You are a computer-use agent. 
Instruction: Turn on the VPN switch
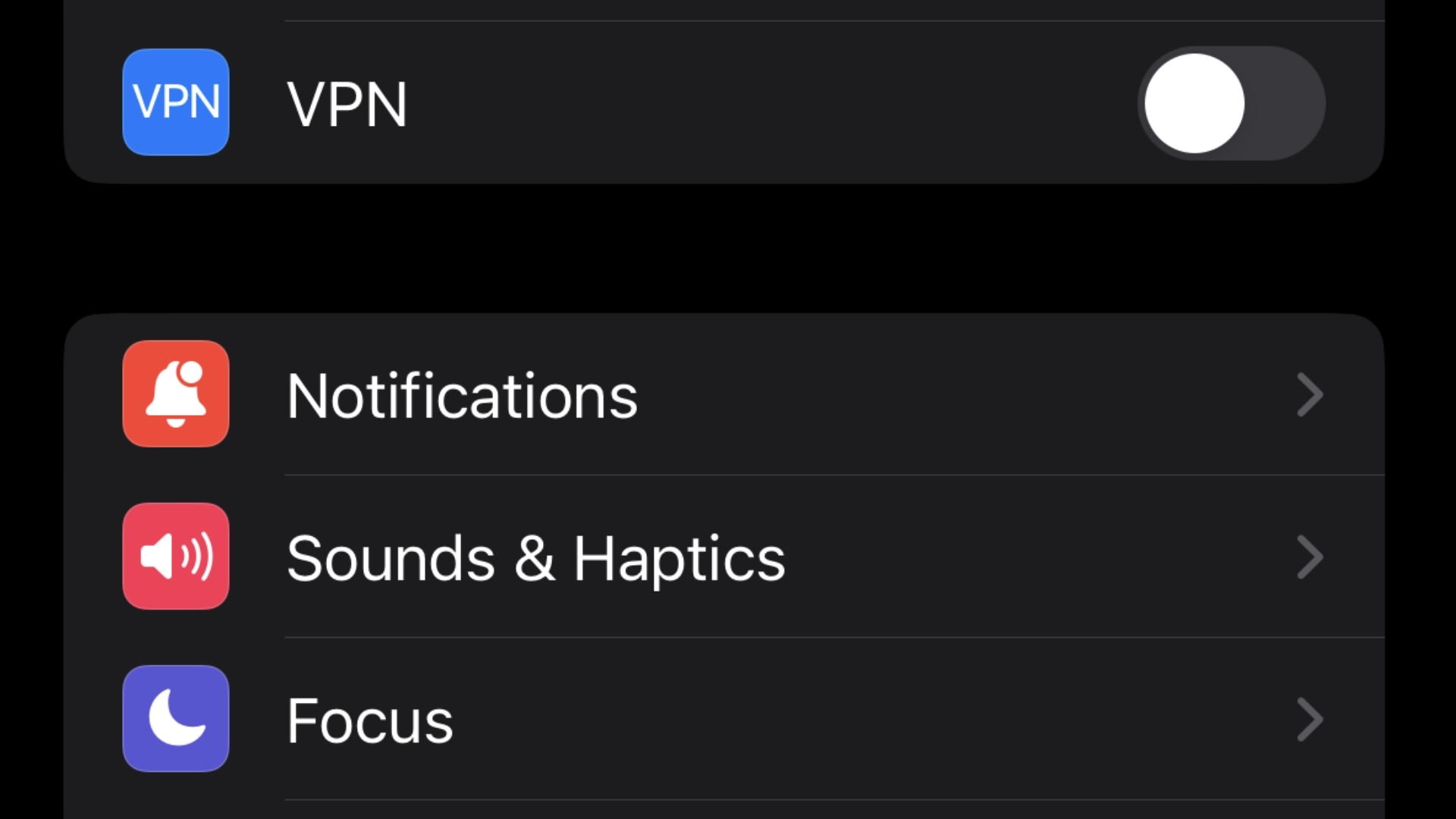pos(1230,103)
